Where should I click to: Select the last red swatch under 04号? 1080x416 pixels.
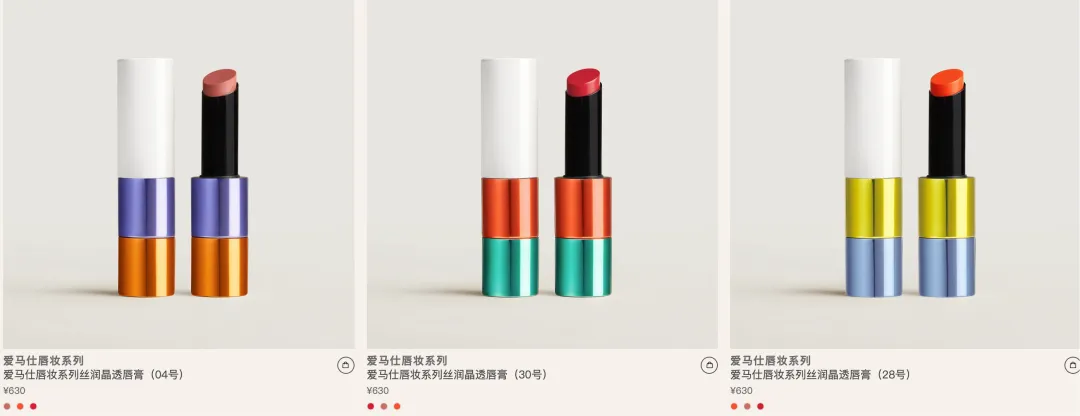[x=33, y=406]
